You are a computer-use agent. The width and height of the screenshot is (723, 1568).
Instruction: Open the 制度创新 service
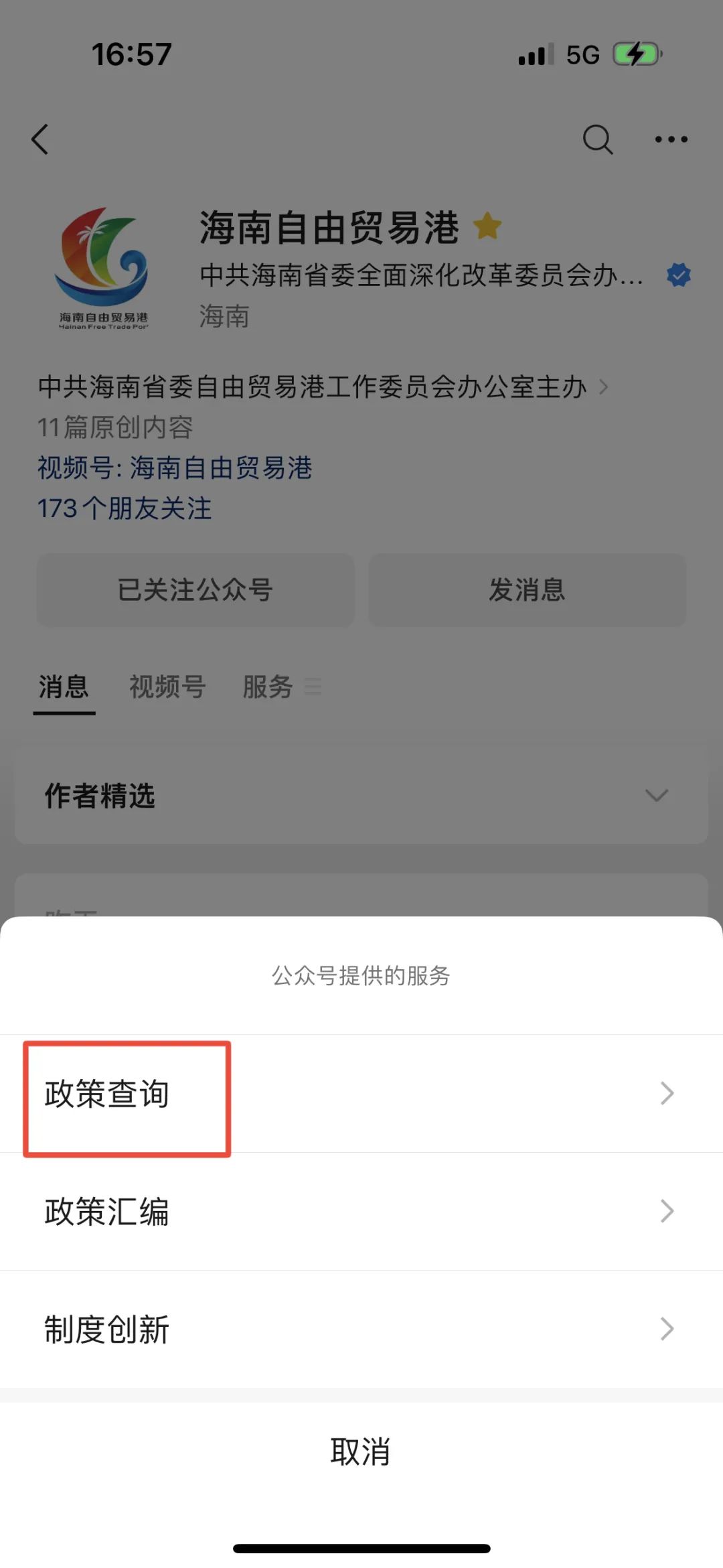[361, 1329]
